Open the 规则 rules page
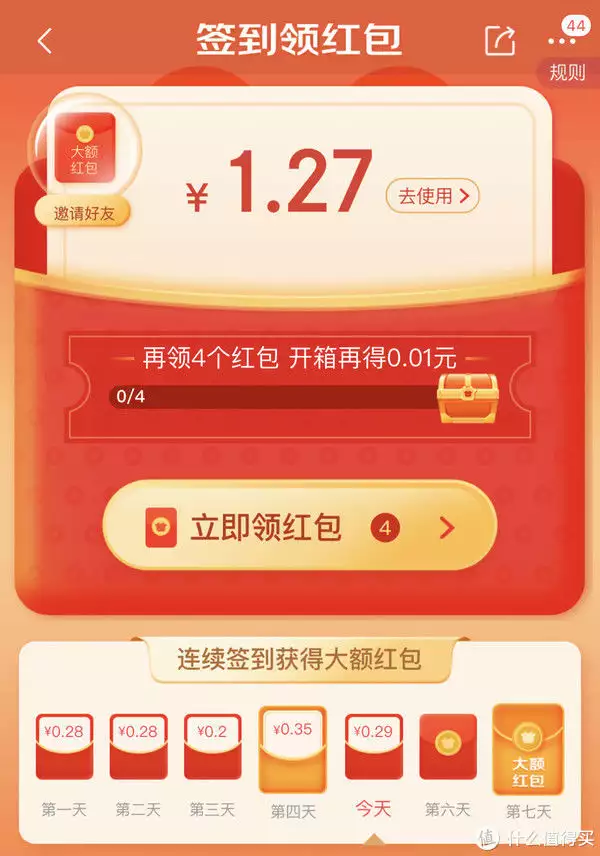Image resolution: width=600 pixels, height=856 pixels. pos(568,73)
